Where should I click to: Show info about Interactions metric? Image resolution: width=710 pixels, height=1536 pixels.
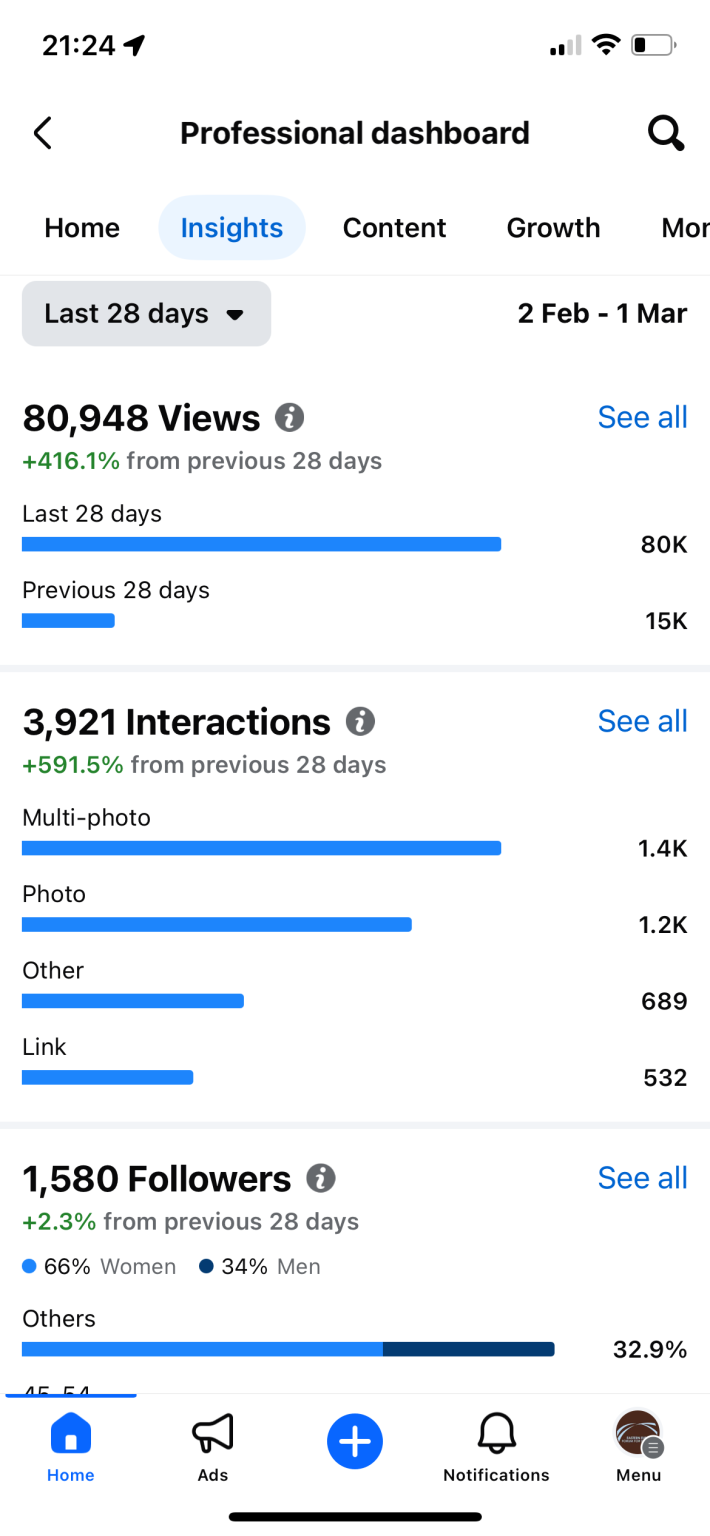360,721
